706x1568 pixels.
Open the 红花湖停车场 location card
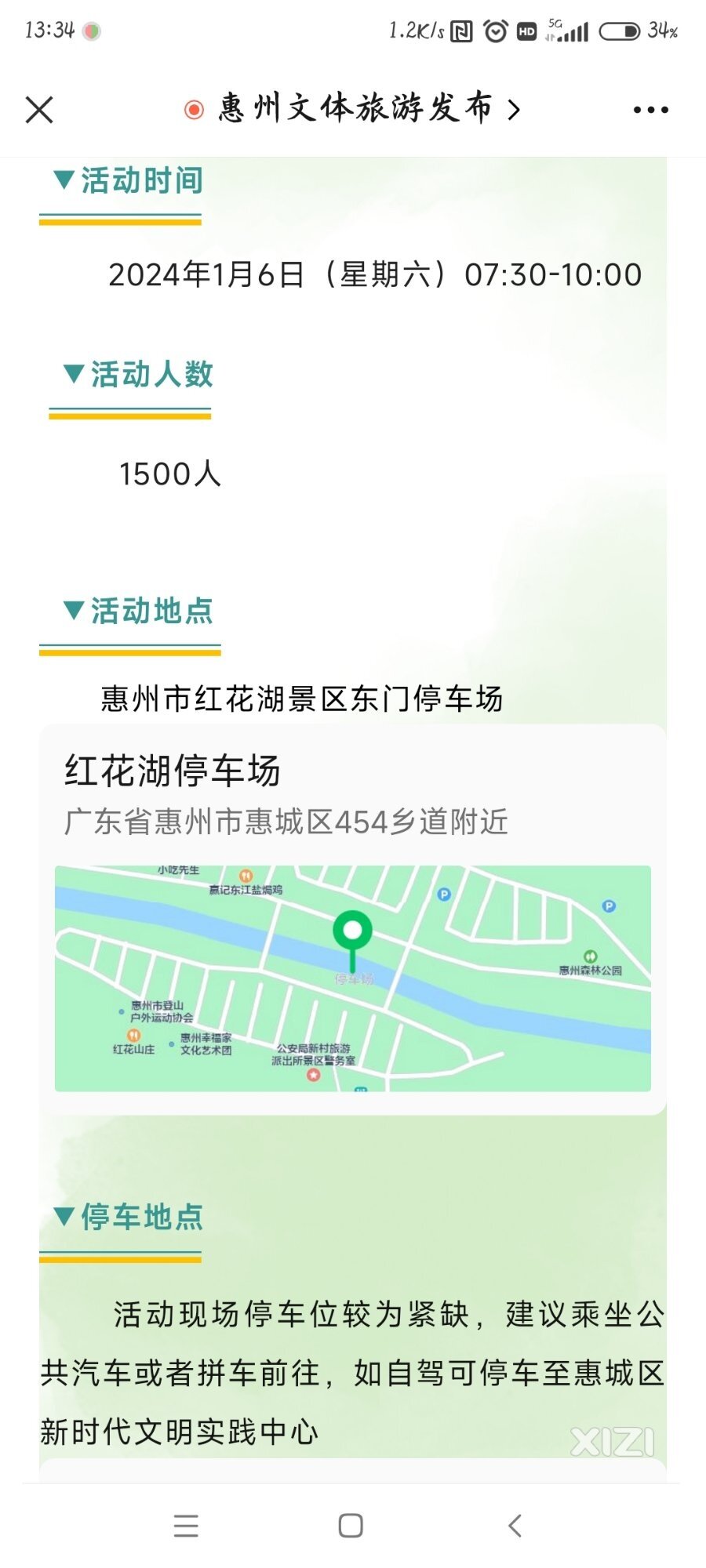coord(353,920)
